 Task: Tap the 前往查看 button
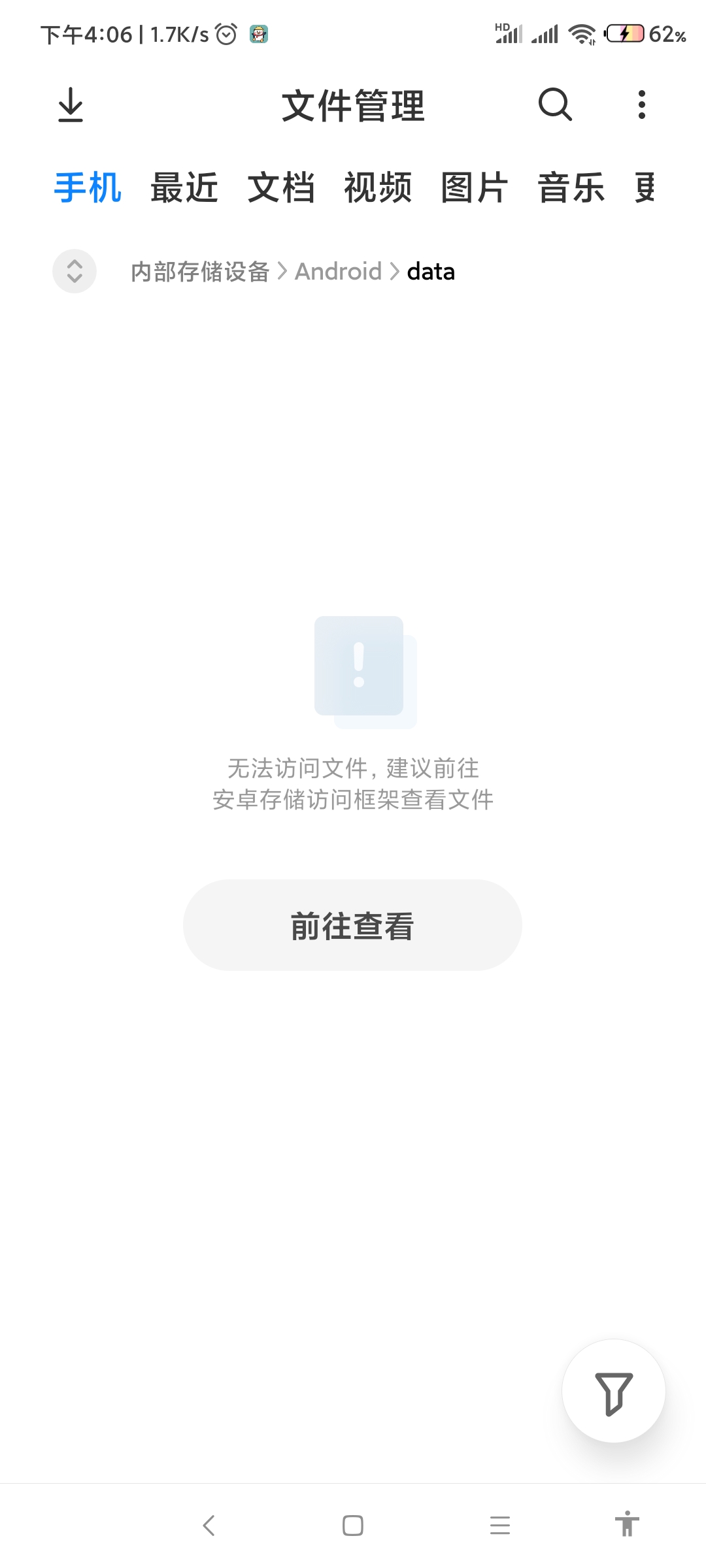352,925
